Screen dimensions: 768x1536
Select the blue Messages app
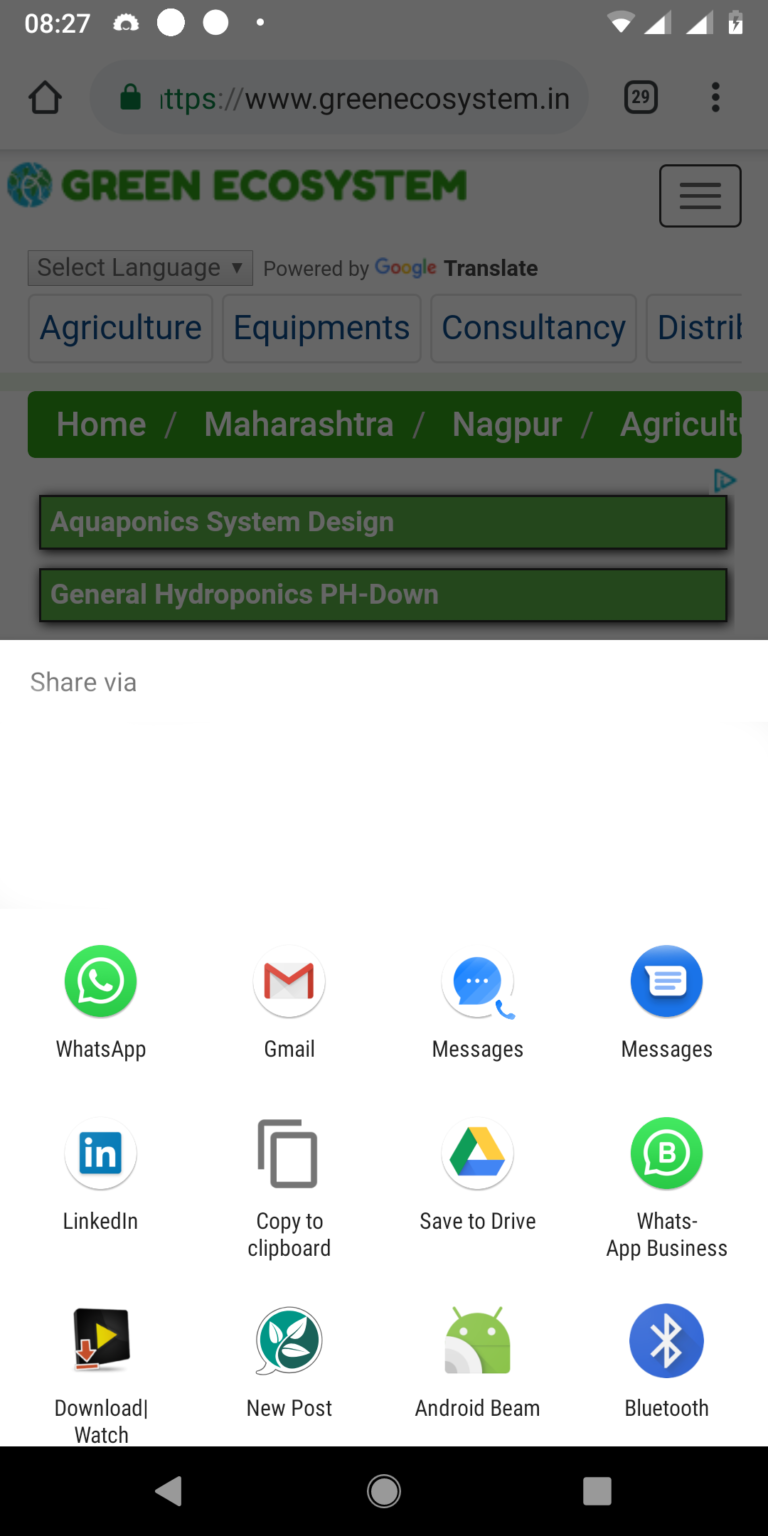point(666,984)
